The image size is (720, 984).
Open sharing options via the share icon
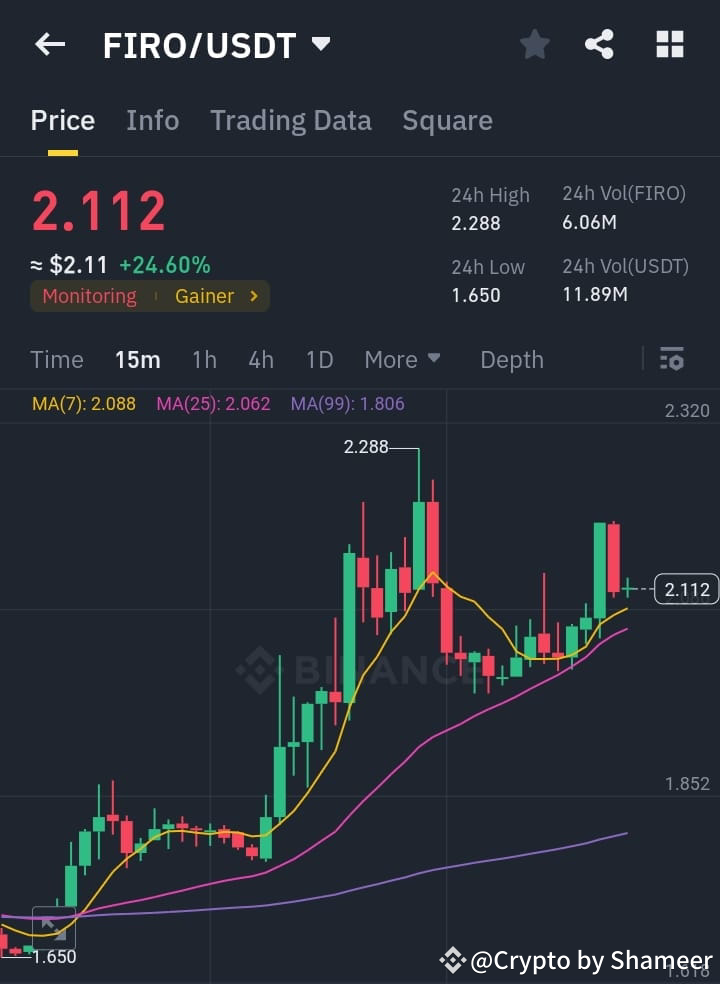point(600,44)
